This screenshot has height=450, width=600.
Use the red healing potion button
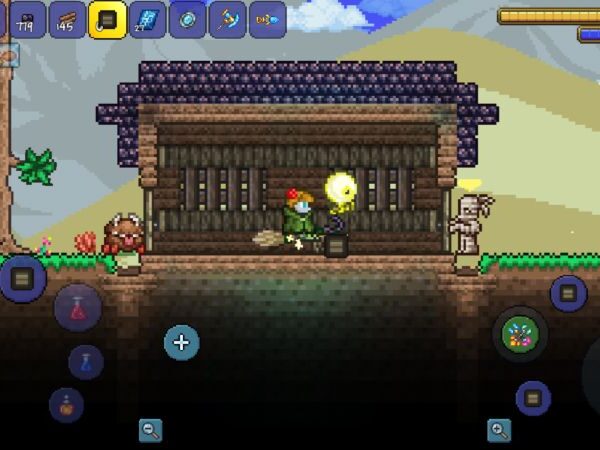[77, 308]
